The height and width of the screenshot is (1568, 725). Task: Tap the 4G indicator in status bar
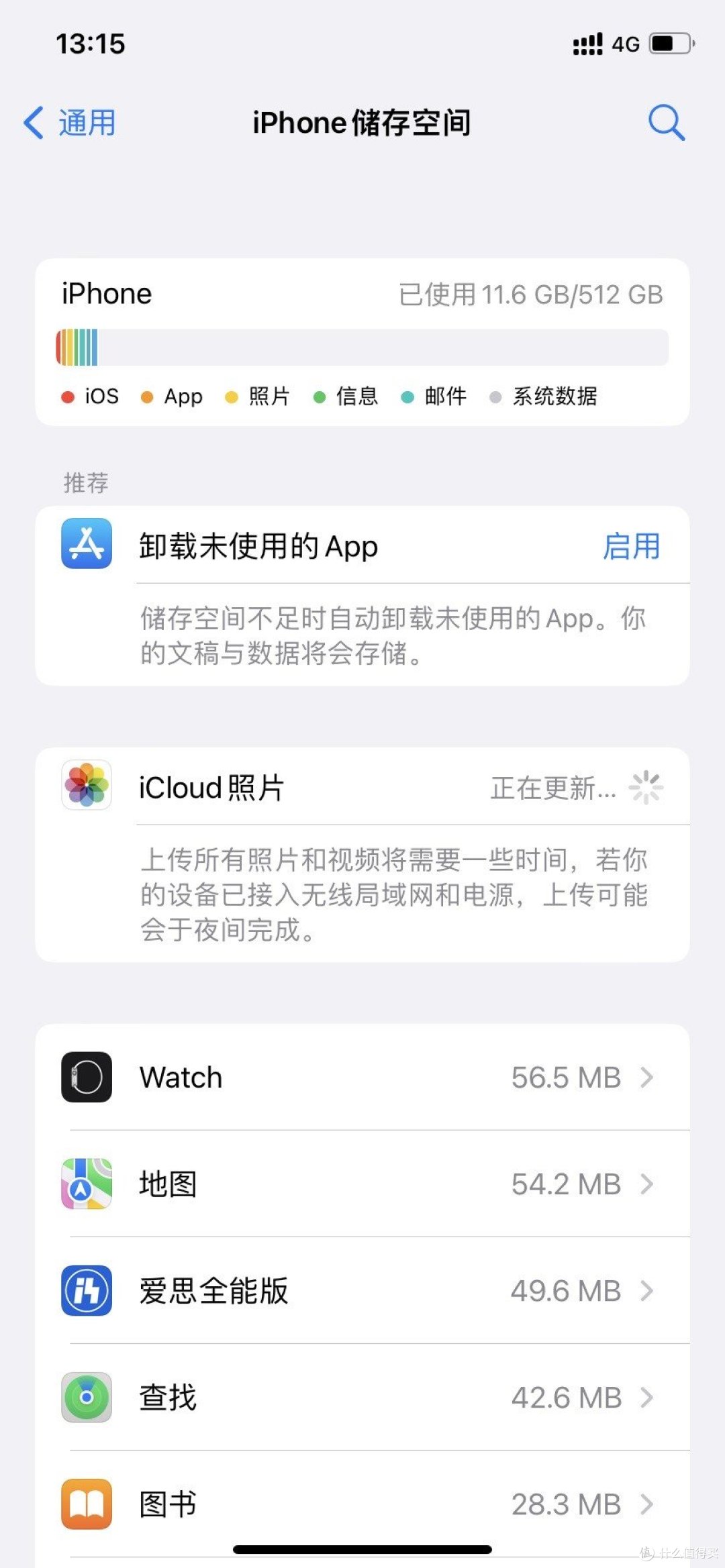[625, 43]
